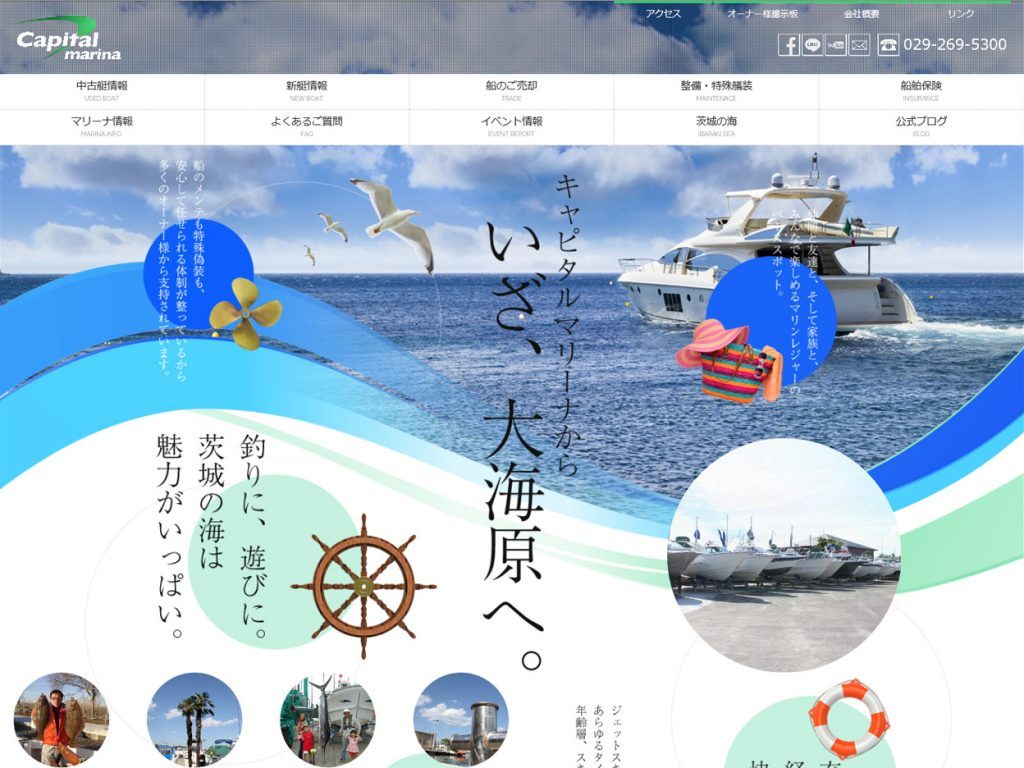1024x768 pixels.
Task: Open 茨城の海 Ibaraki sea page
Action: pos(716,126)
